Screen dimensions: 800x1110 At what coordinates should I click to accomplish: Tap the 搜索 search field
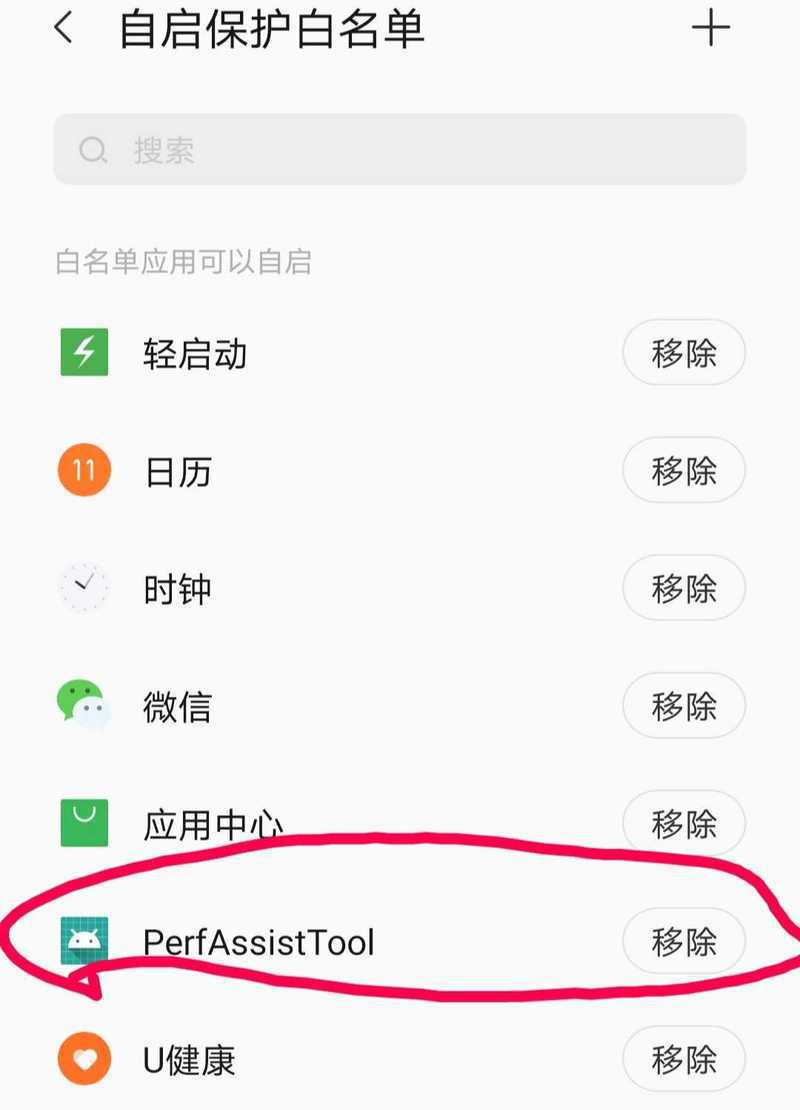[400, 150]
